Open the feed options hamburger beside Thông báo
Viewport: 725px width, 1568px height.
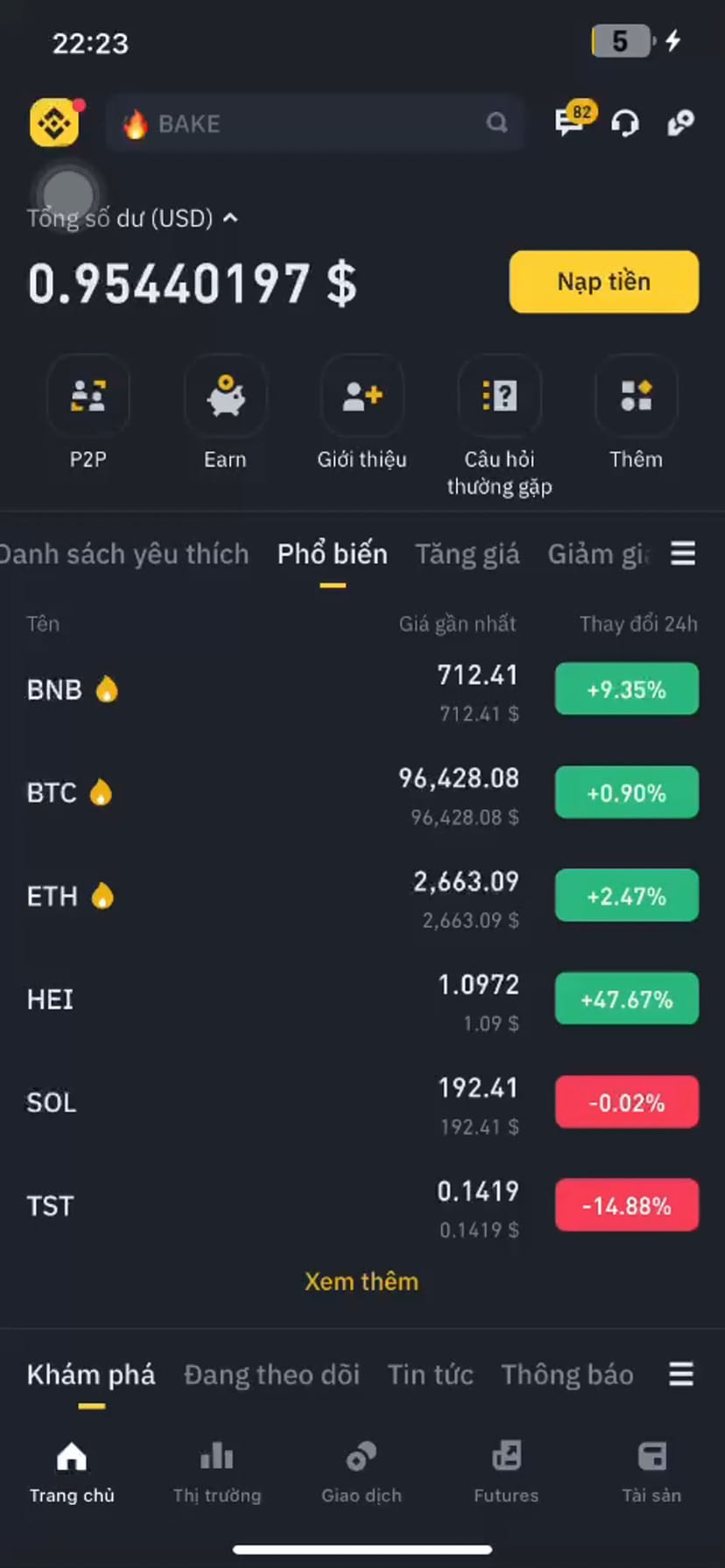682,1375
